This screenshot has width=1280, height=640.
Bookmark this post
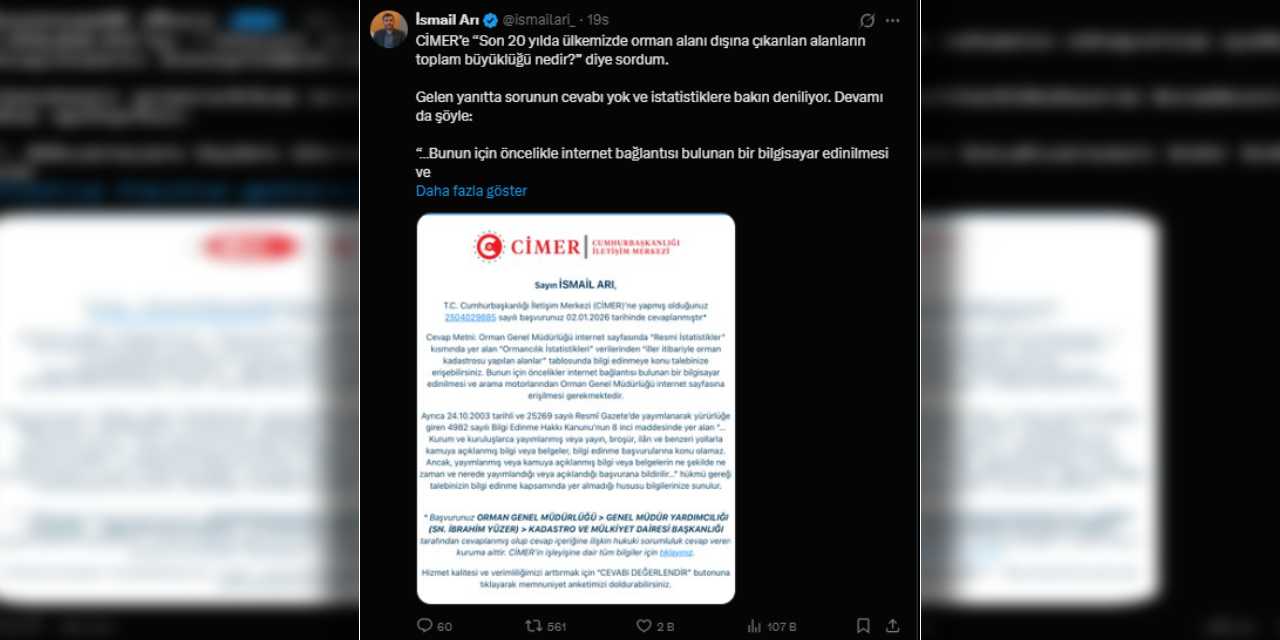(863, 626)
